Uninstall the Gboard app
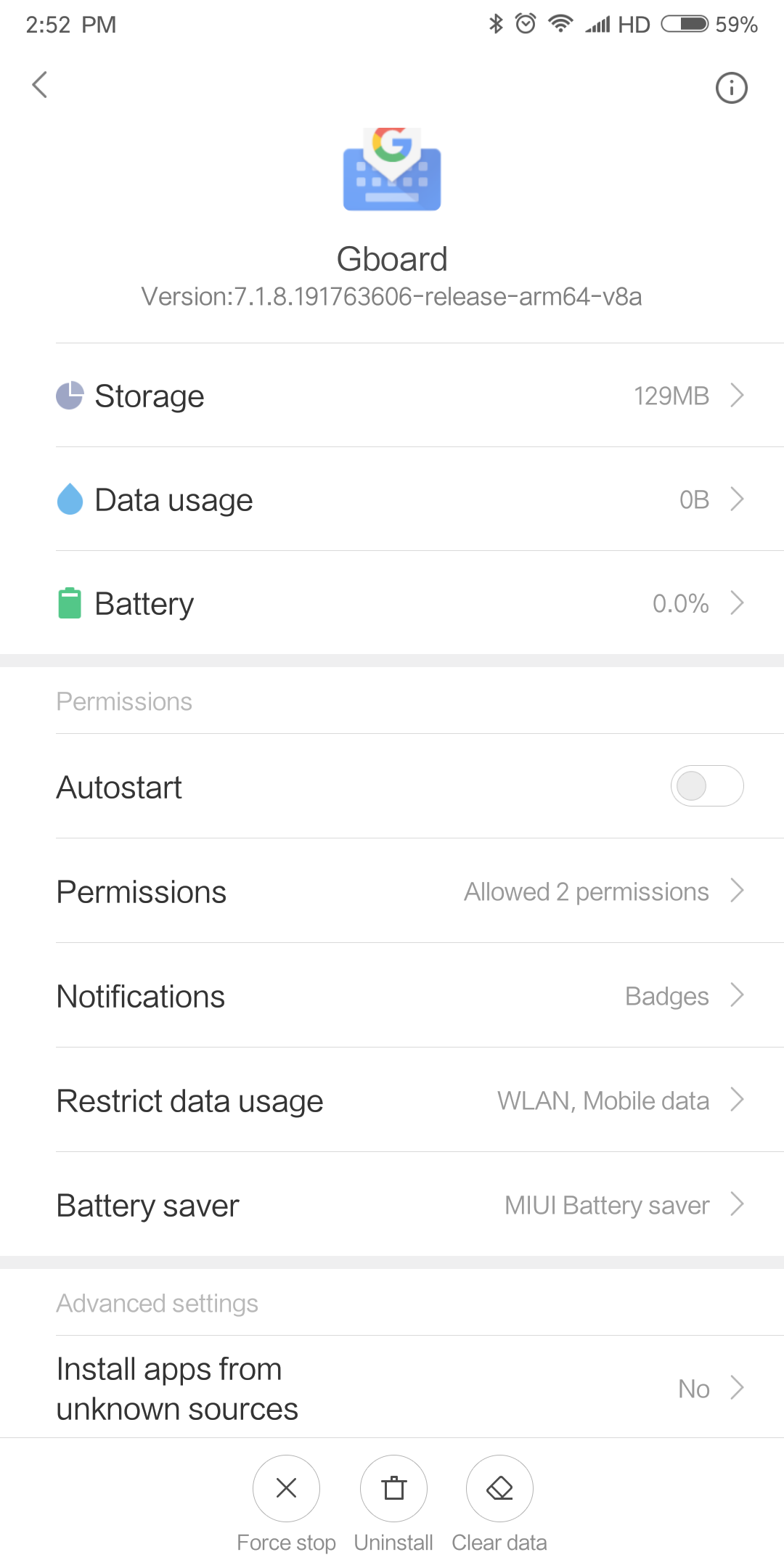The image size is (784, 1568). click(393, 1503)
